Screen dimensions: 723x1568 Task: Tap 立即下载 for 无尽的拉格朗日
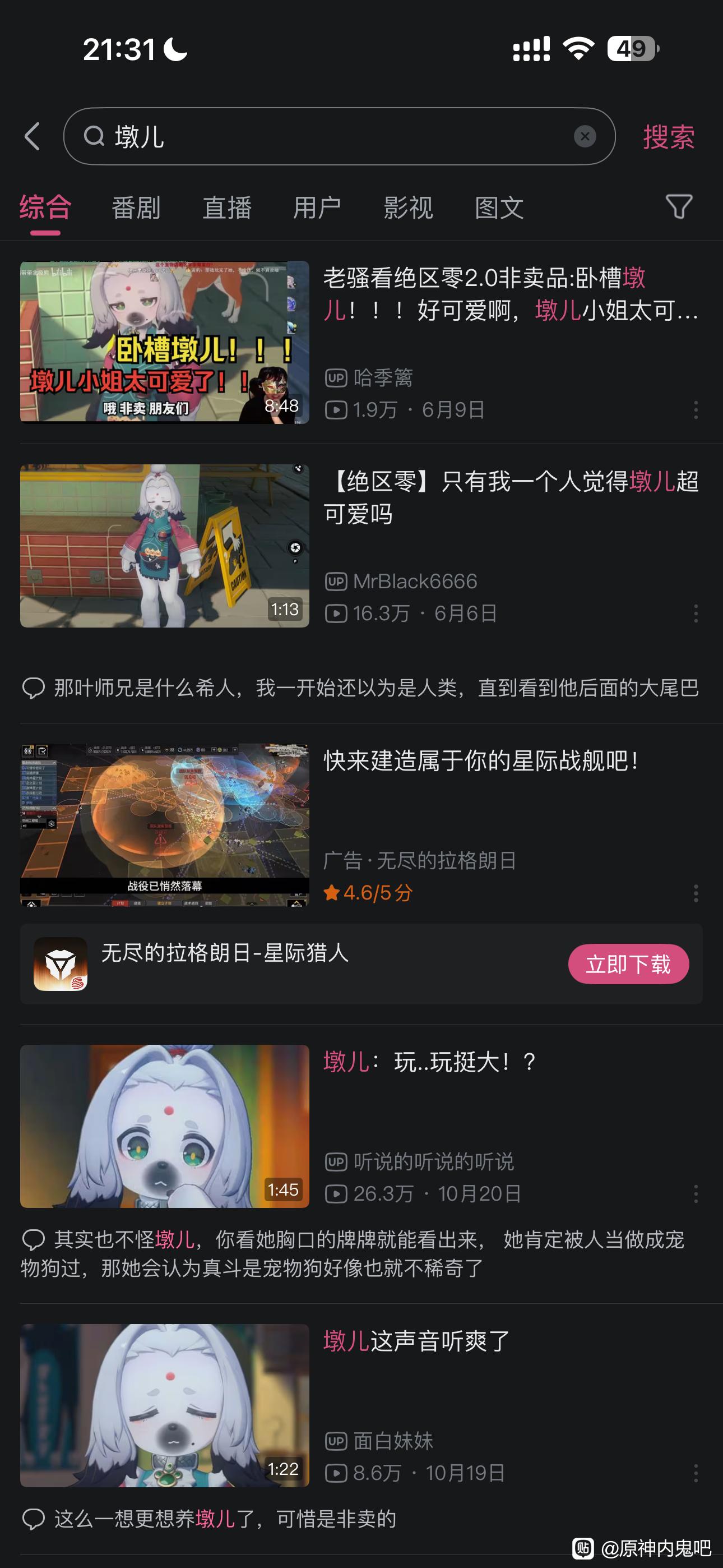[x=628, y=964]
